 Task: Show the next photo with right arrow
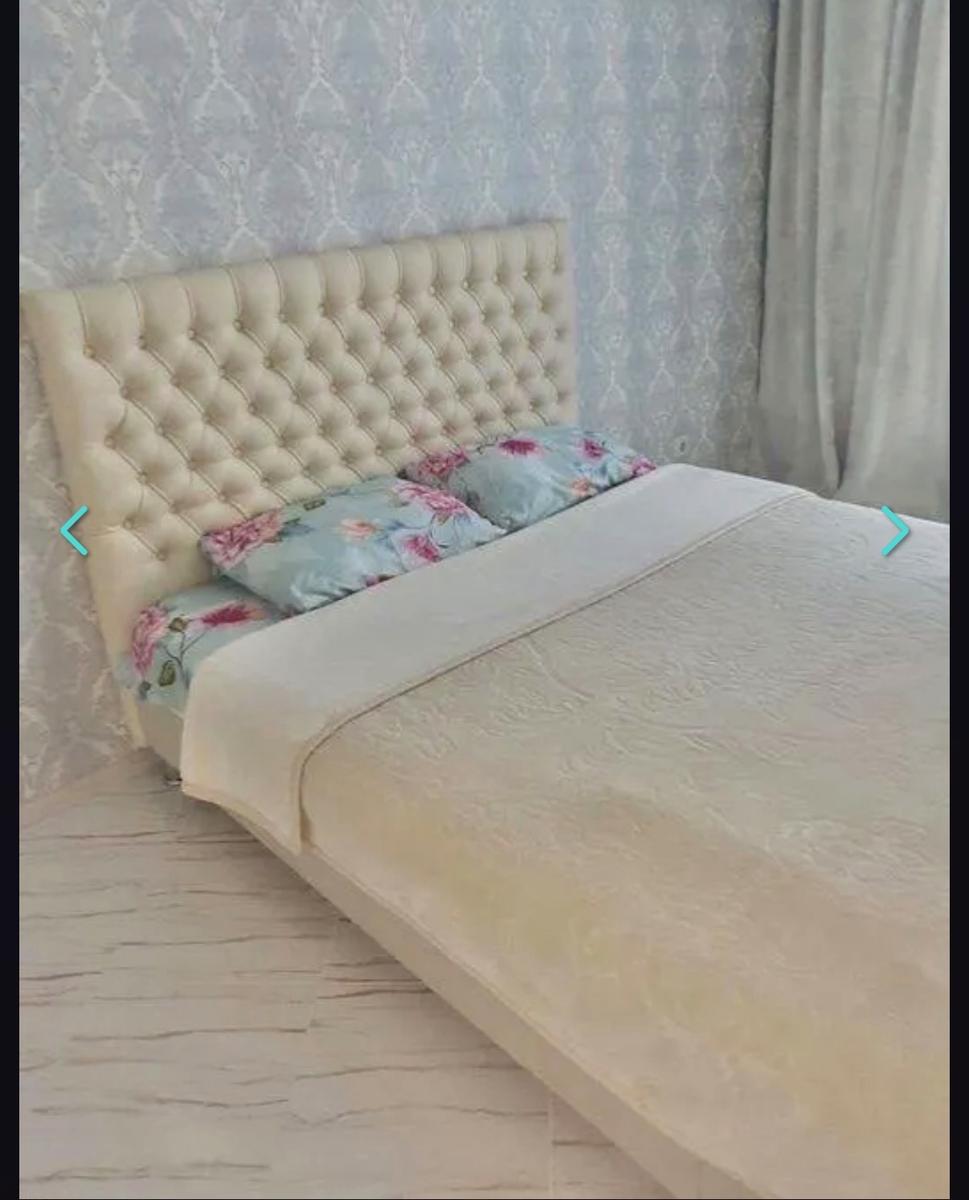(894, 530)
